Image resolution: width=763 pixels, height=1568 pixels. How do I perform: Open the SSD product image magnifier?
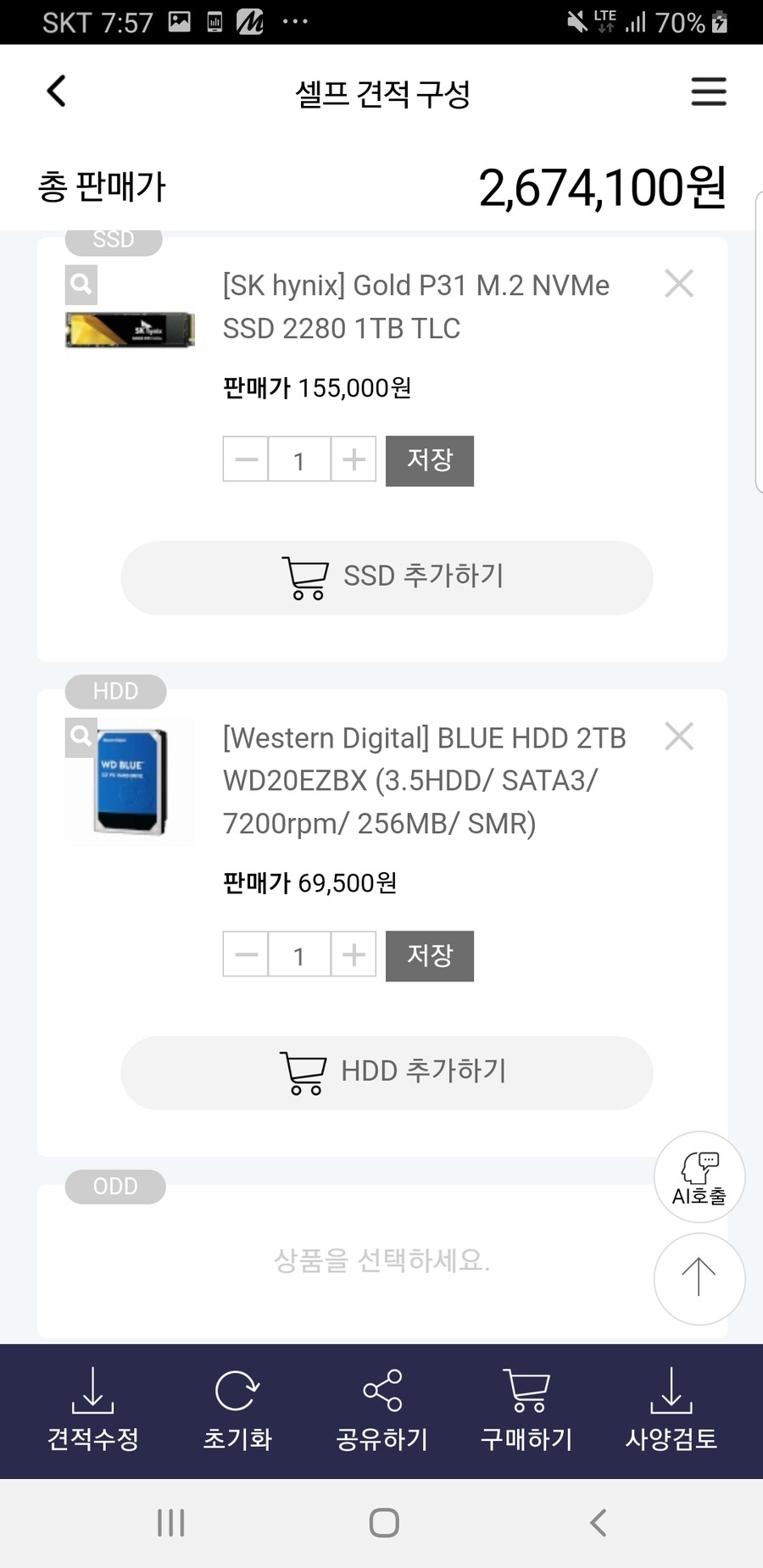81,285
